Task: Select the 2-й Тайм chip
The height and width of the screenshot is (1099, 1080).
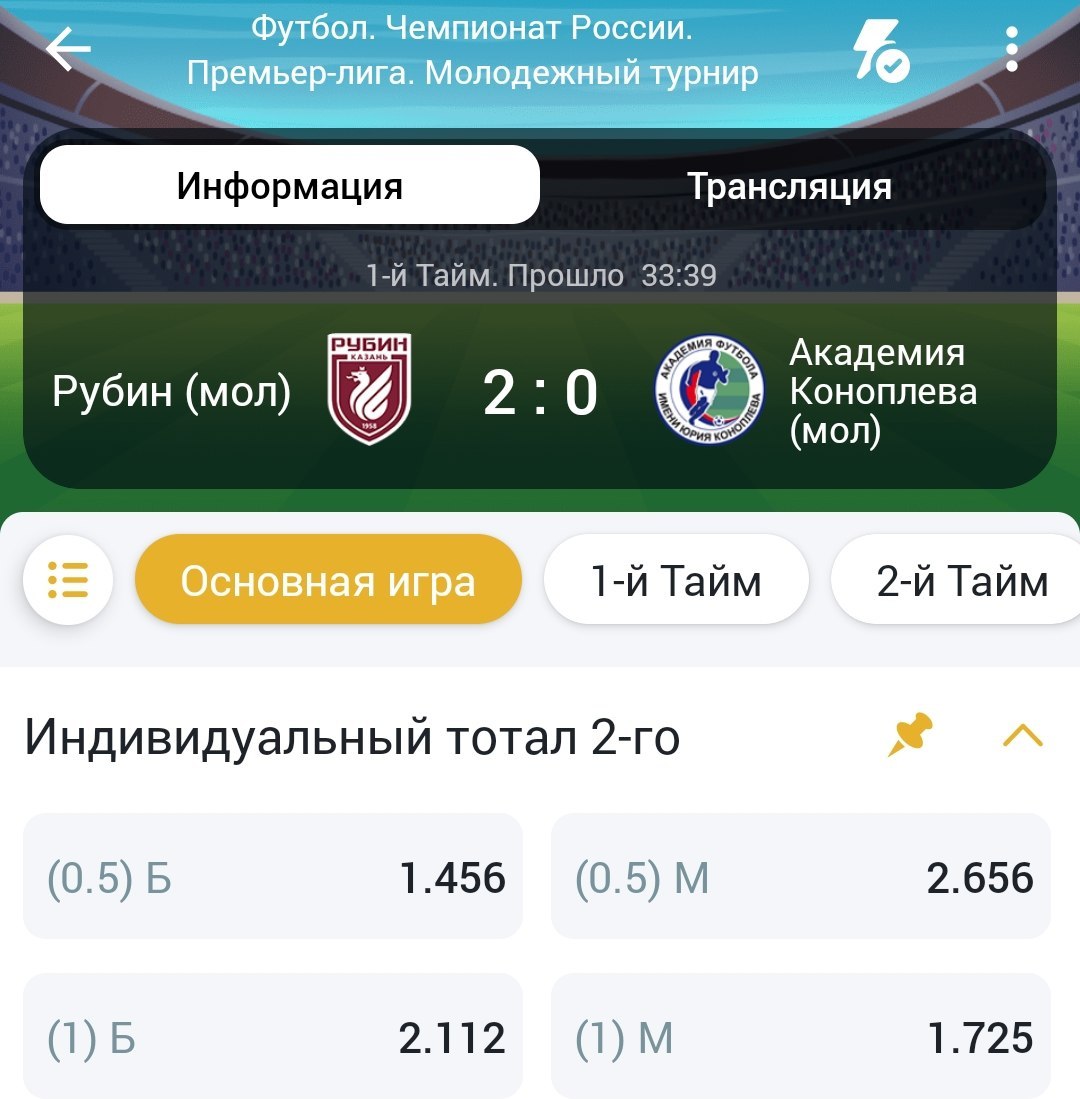Action: (960, 580)
